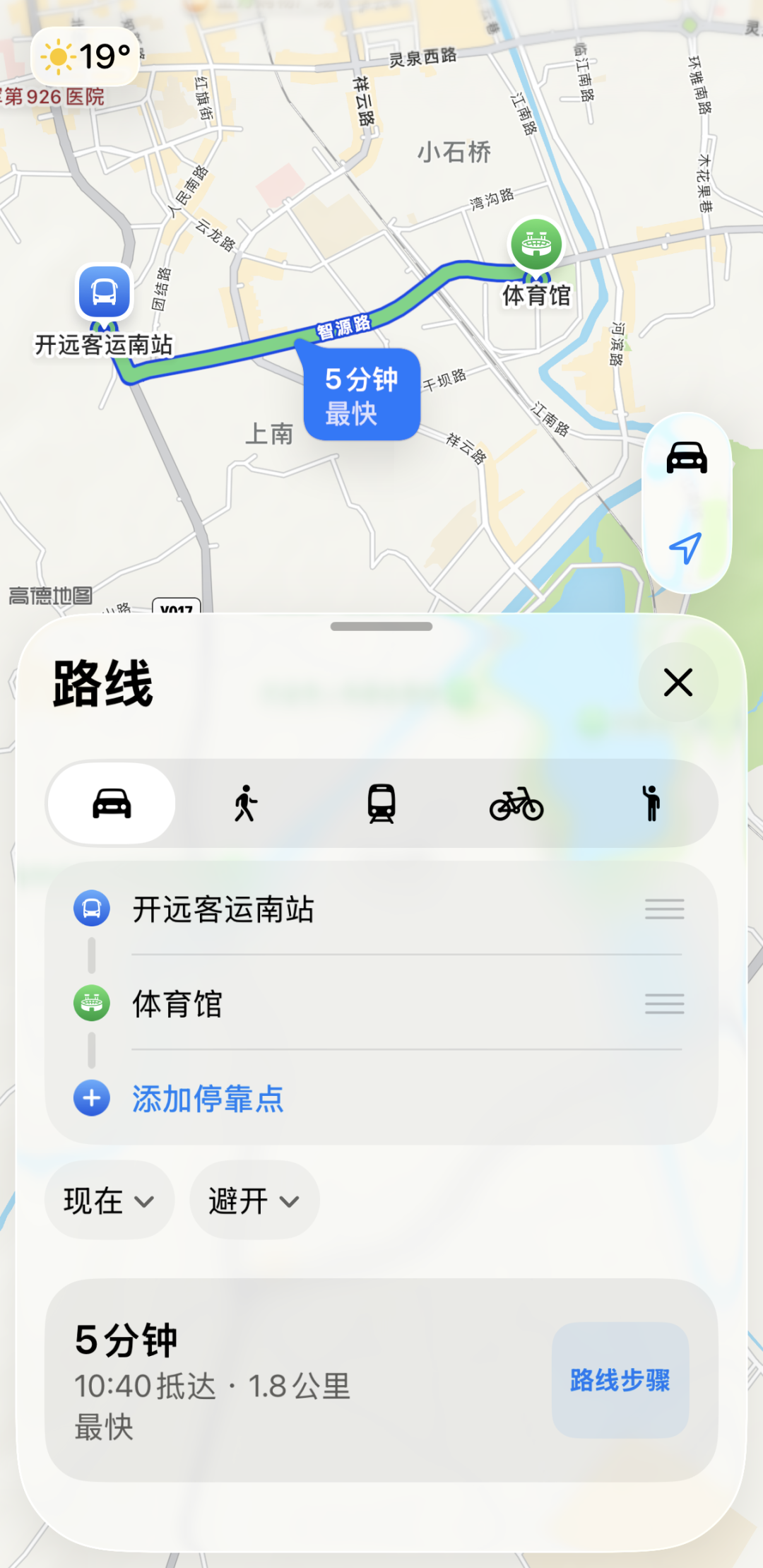Image resolution: width=763 pixels, height=1568 pixels.
Task: Switch to walking directions
Action: click(246, 803)
